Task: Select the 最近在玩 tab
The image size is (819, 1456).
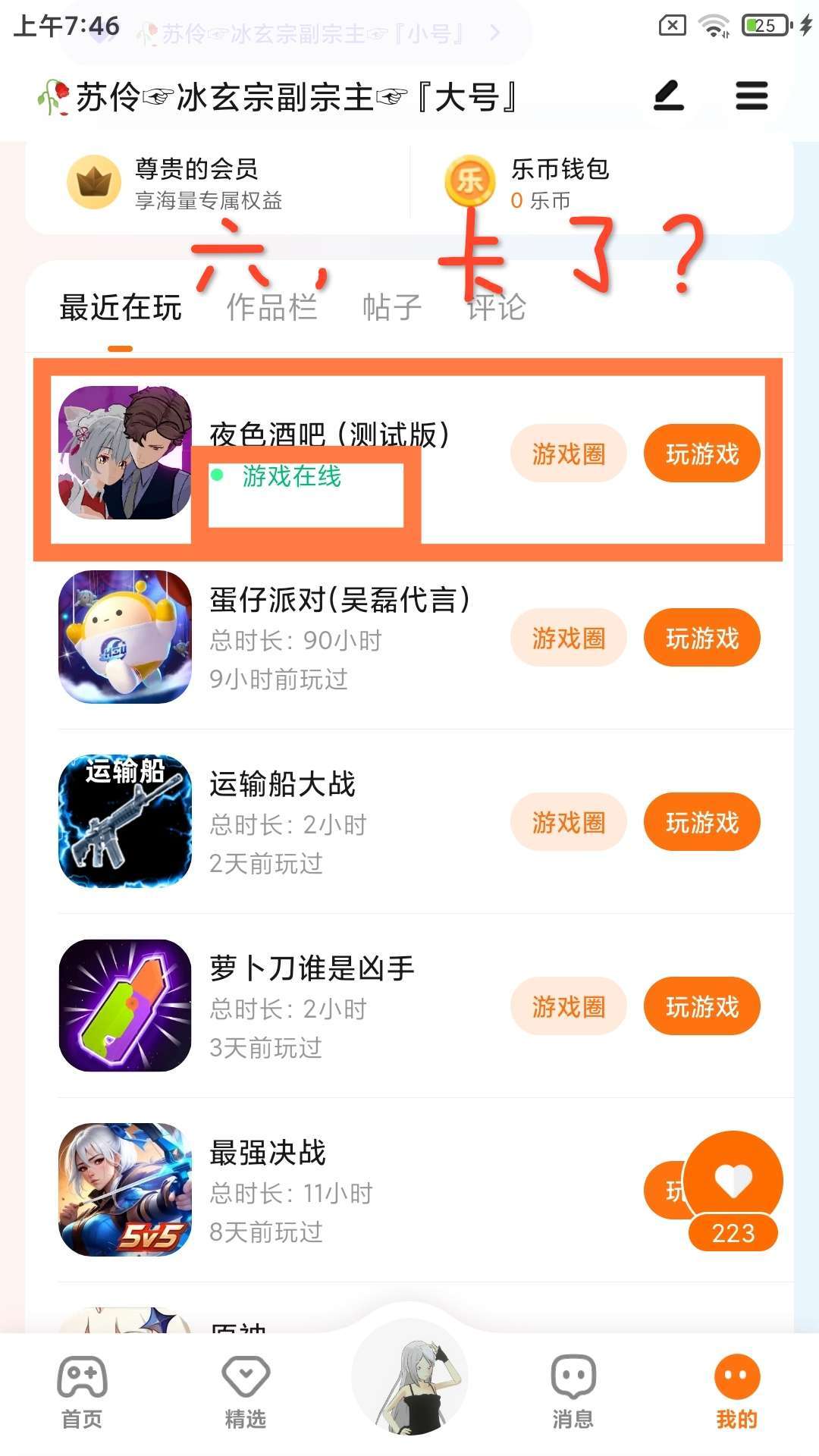Action: [x=121, y=307]
